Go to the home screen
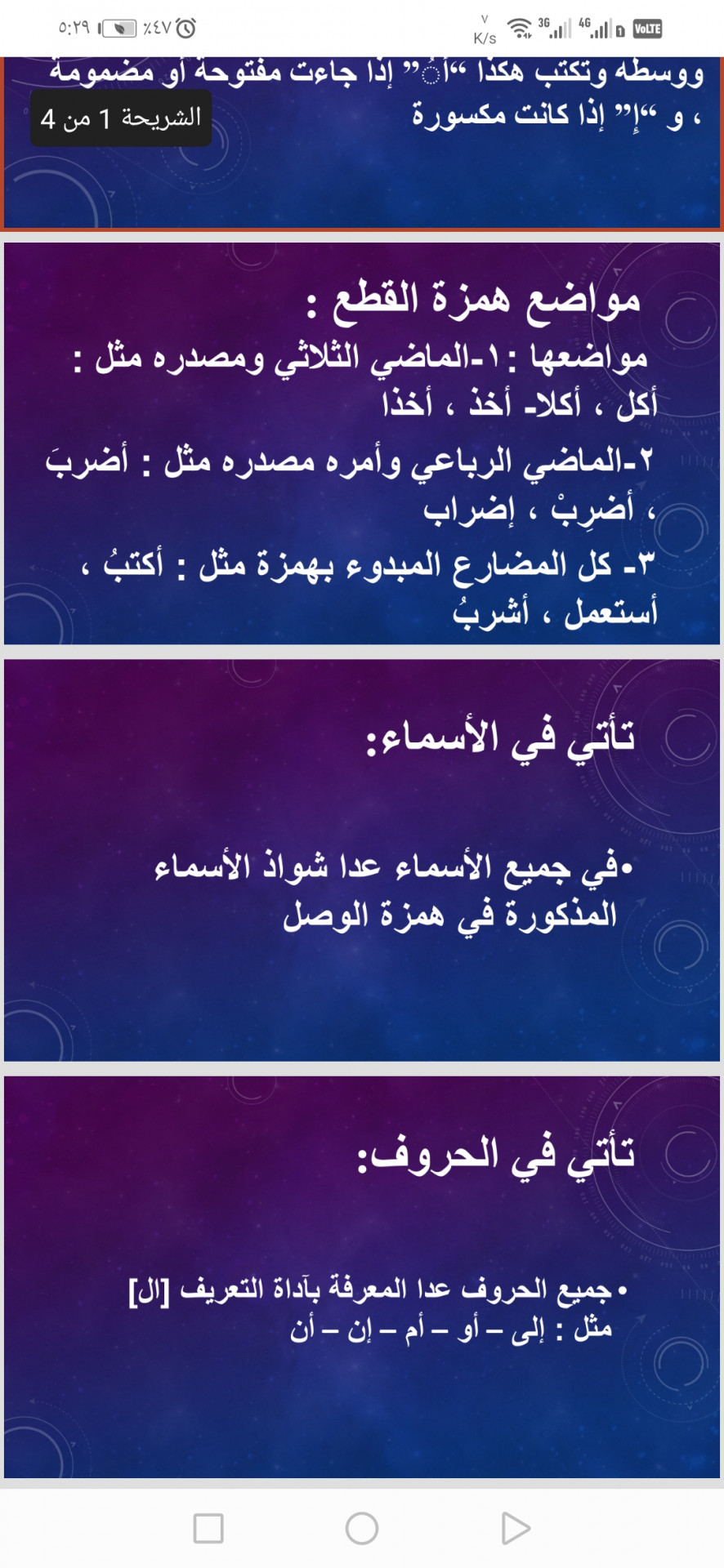The height and width of the screenshot is (1568, 724). pyautogui.click(x=362, y=1528)
